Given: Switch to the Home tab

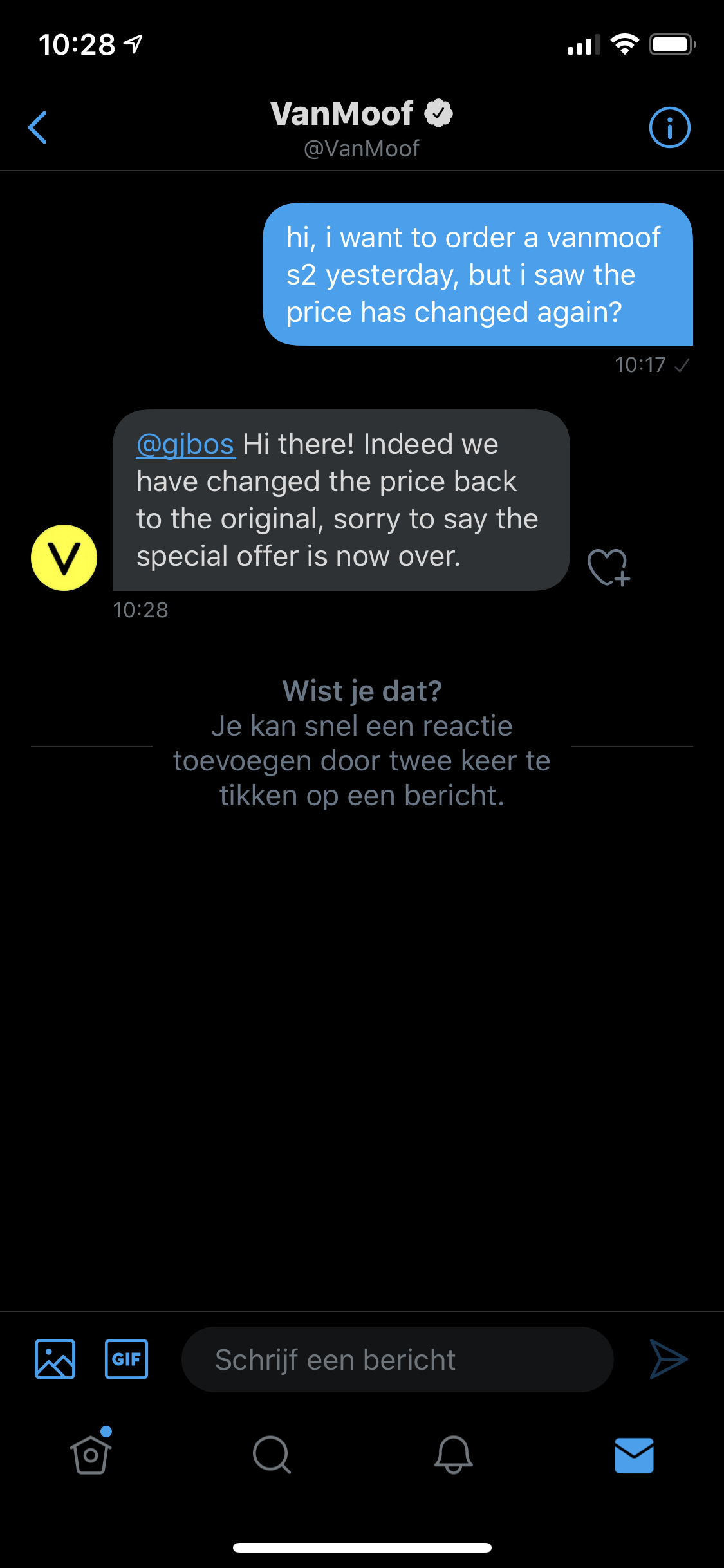Looking at the screenshot, I should click(x=91, y=1454).
